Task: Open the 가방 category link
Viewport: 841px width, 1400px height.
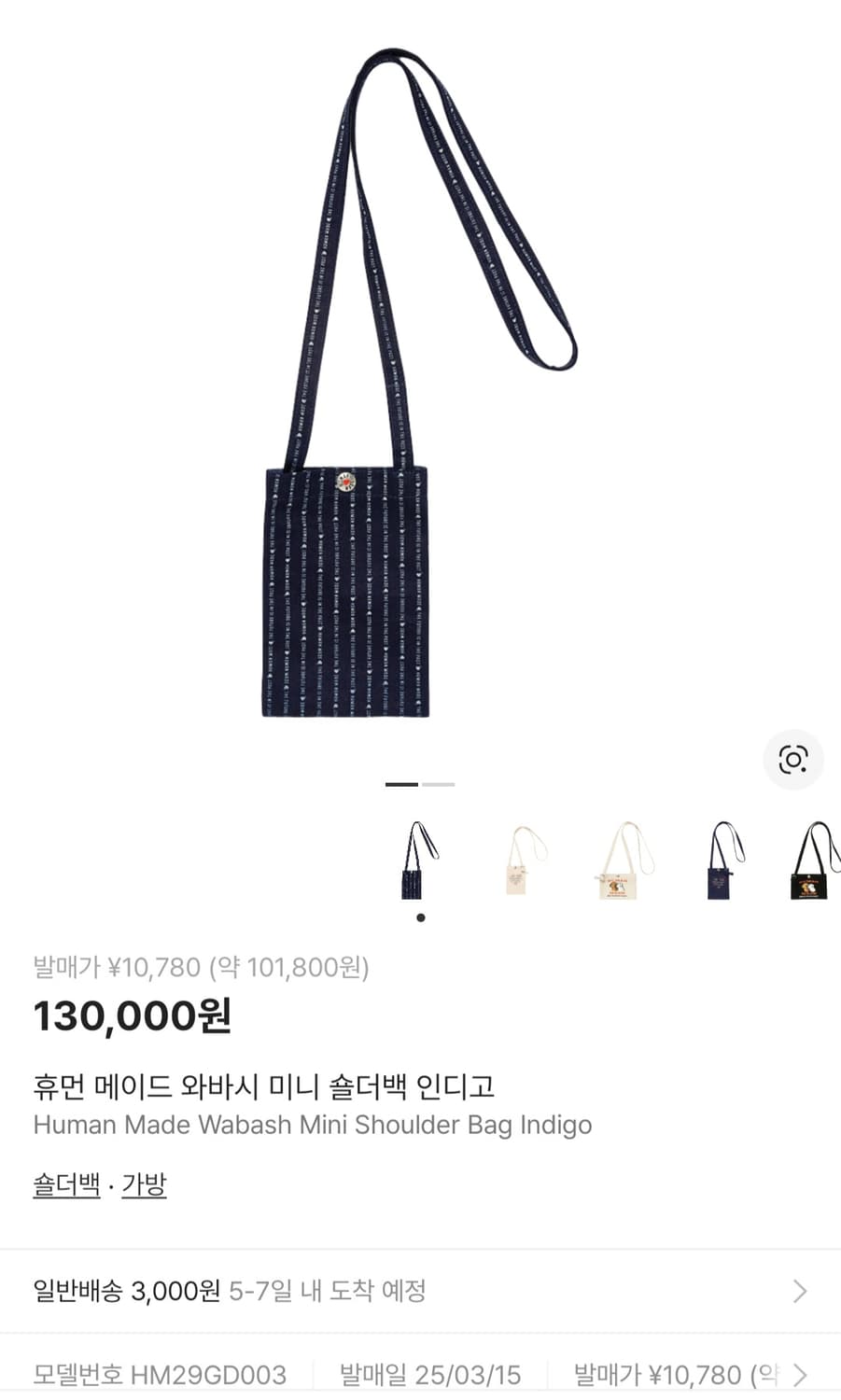Action: coord(146,1185)
